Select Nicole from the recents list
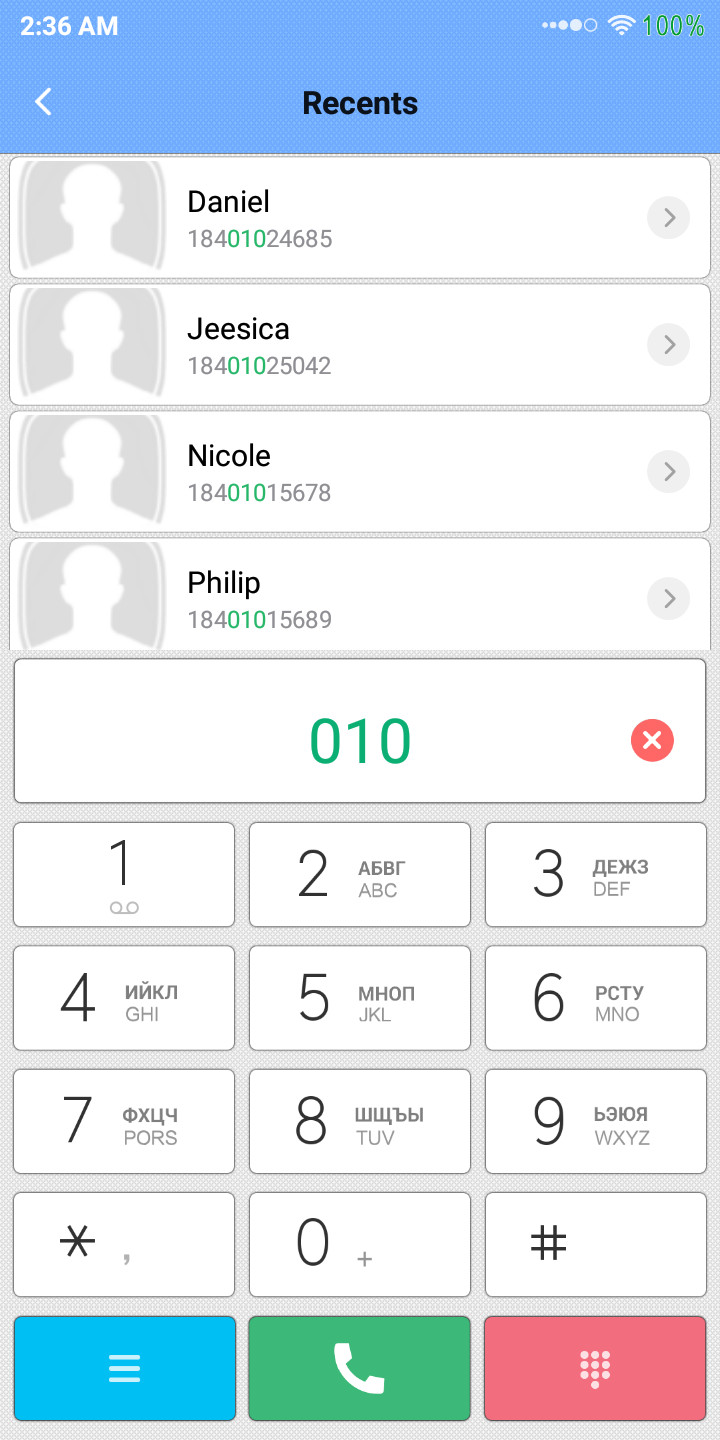This screenshot has width=720, height=1440. coord(360,471)
